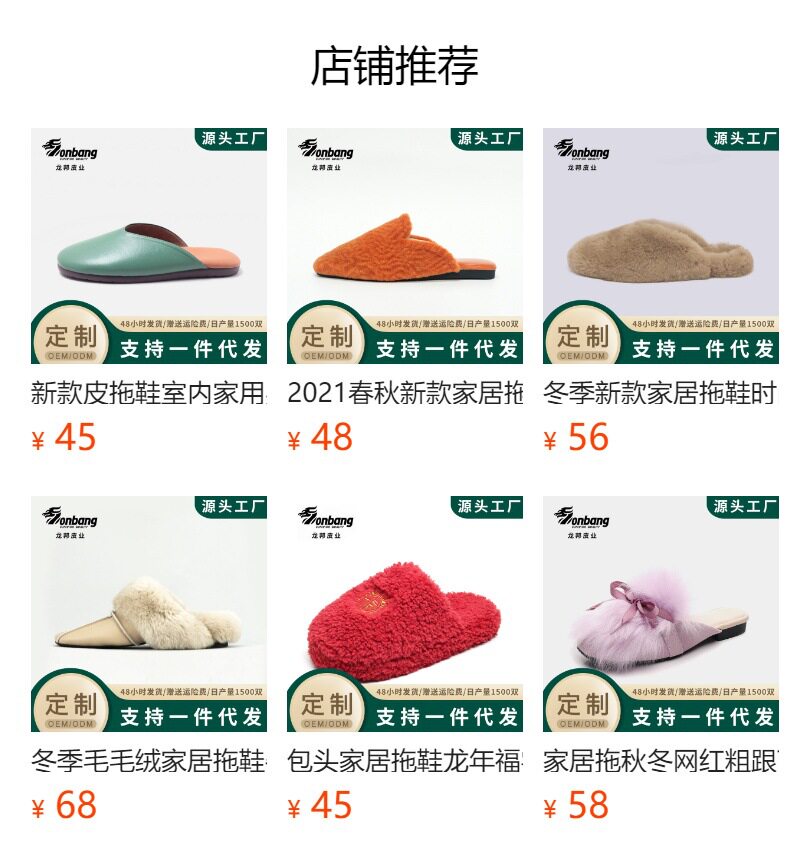Open the 冬季毛毛绒家居拖鞋 item priced ¥68
The image size is (790, 864).
[x=149, y=614]
